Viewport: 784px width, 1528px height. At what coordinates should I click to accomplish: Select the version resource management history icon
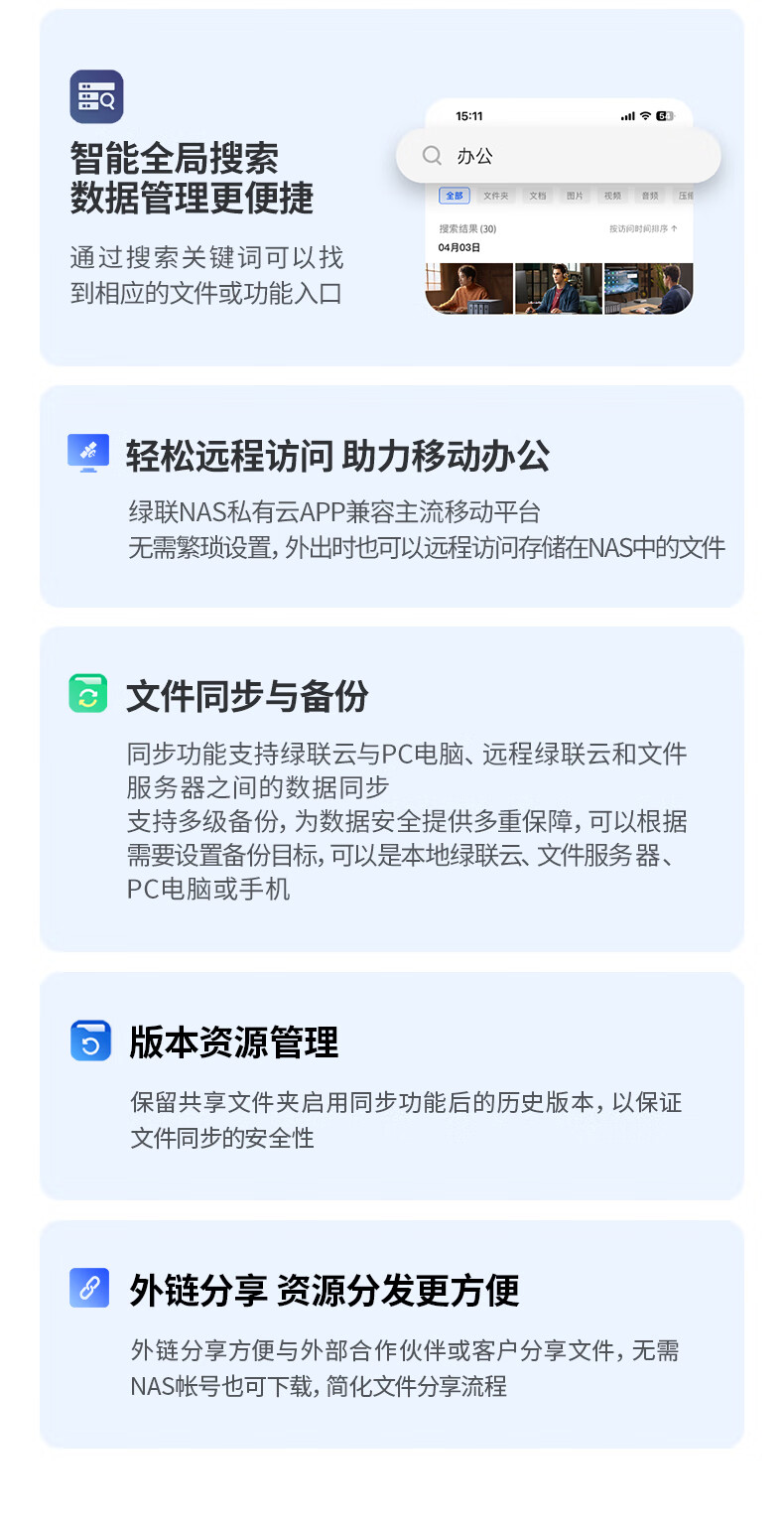tap(90, 1042)
